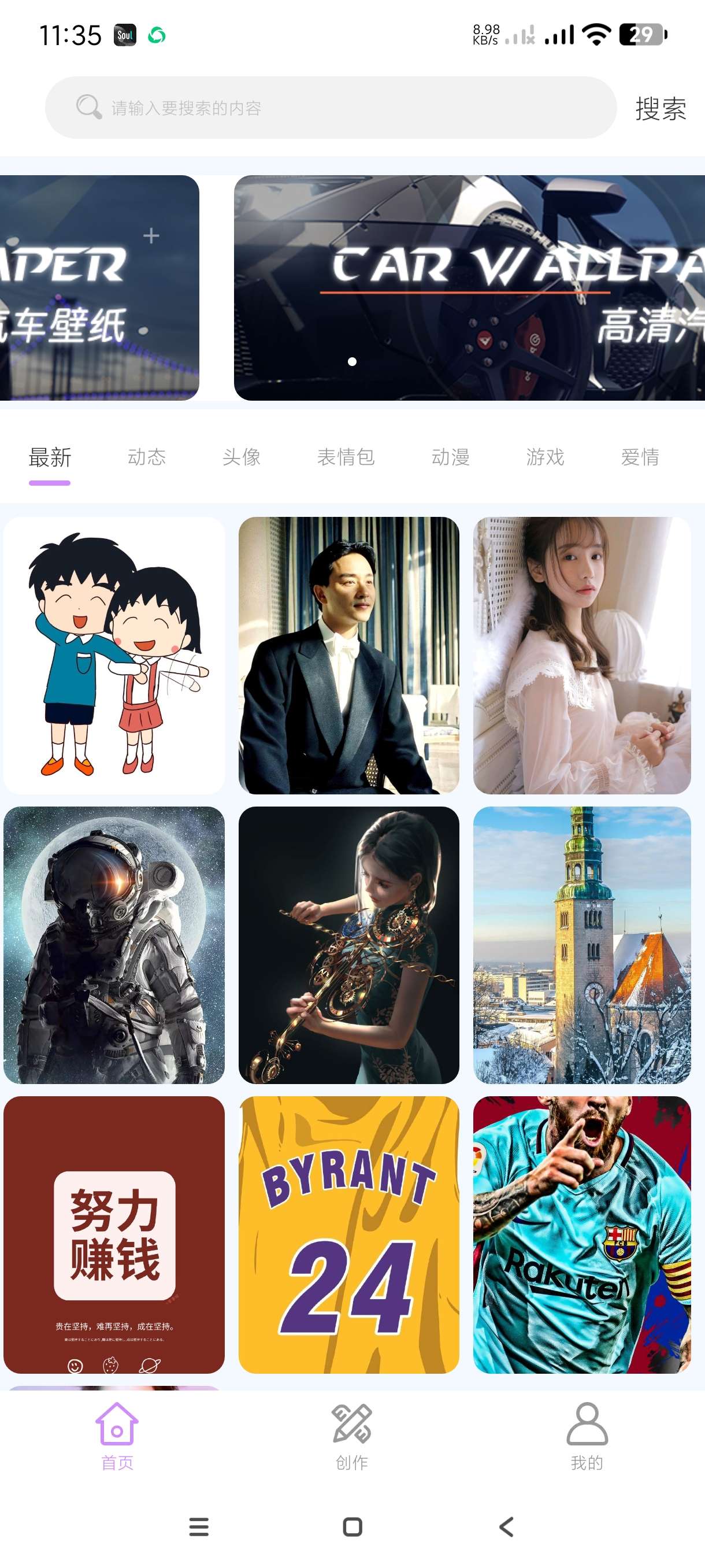Select the 表情包 category tab
The height and width of the screenshot is (1568, 705).
346,457
